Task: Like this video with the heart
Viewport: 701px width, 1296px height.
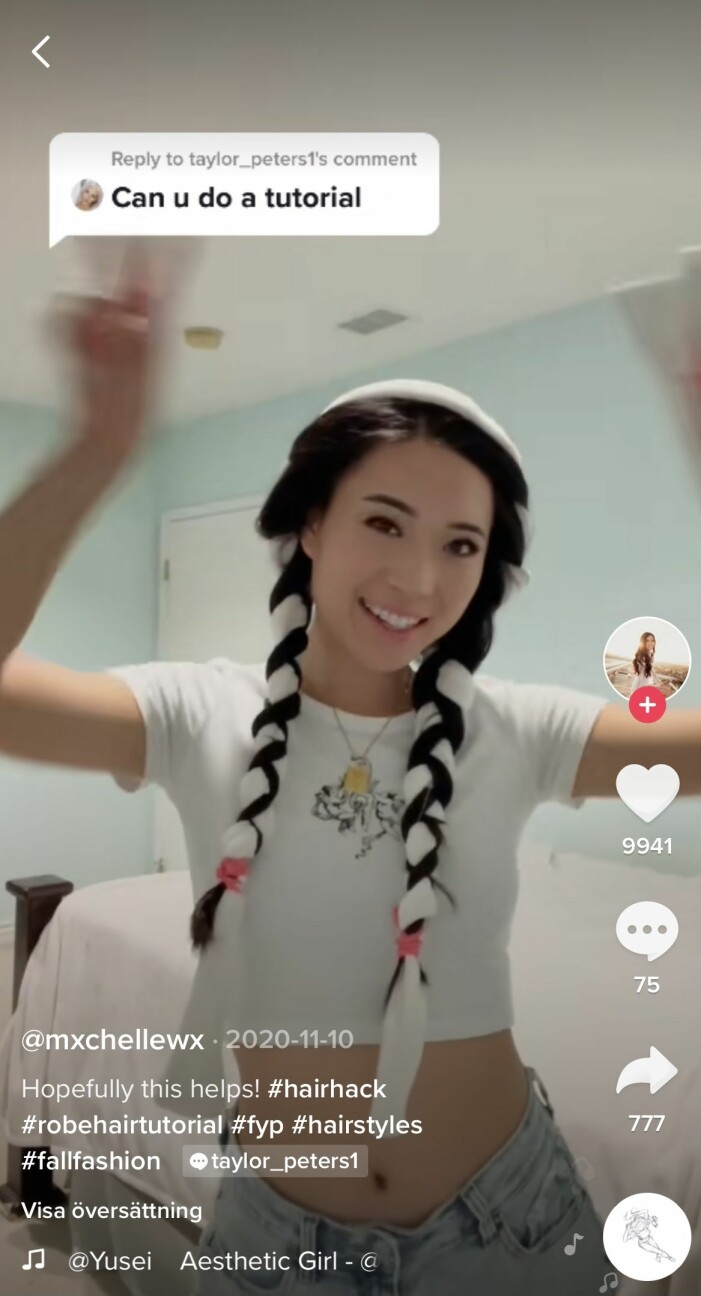Action: 647,795
